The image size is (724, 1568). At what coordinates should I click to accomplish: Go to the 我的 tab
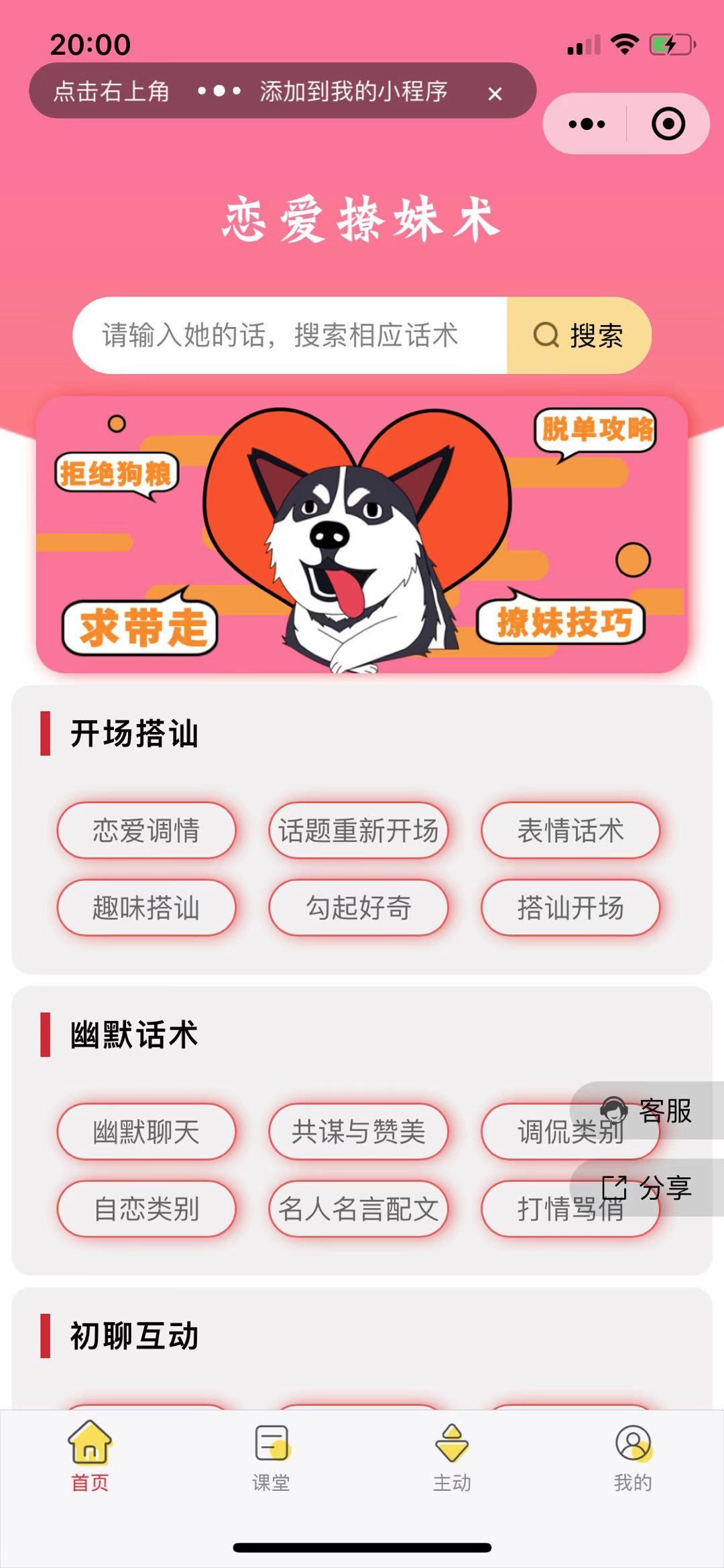pyautogui.click(x=633, y=1458)
